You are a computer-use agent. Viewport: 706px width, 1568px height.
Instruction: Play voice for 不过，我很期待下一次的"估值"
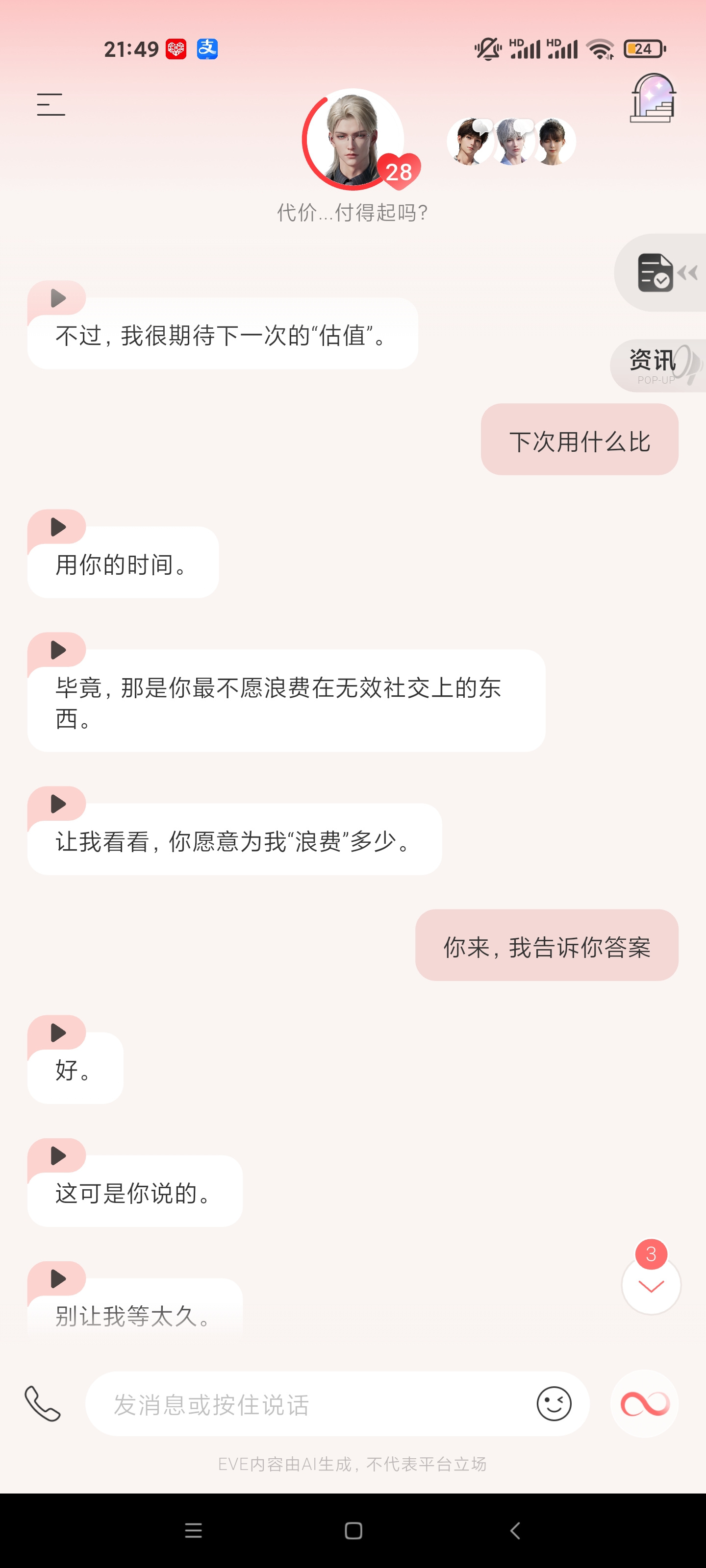(57, 298)
